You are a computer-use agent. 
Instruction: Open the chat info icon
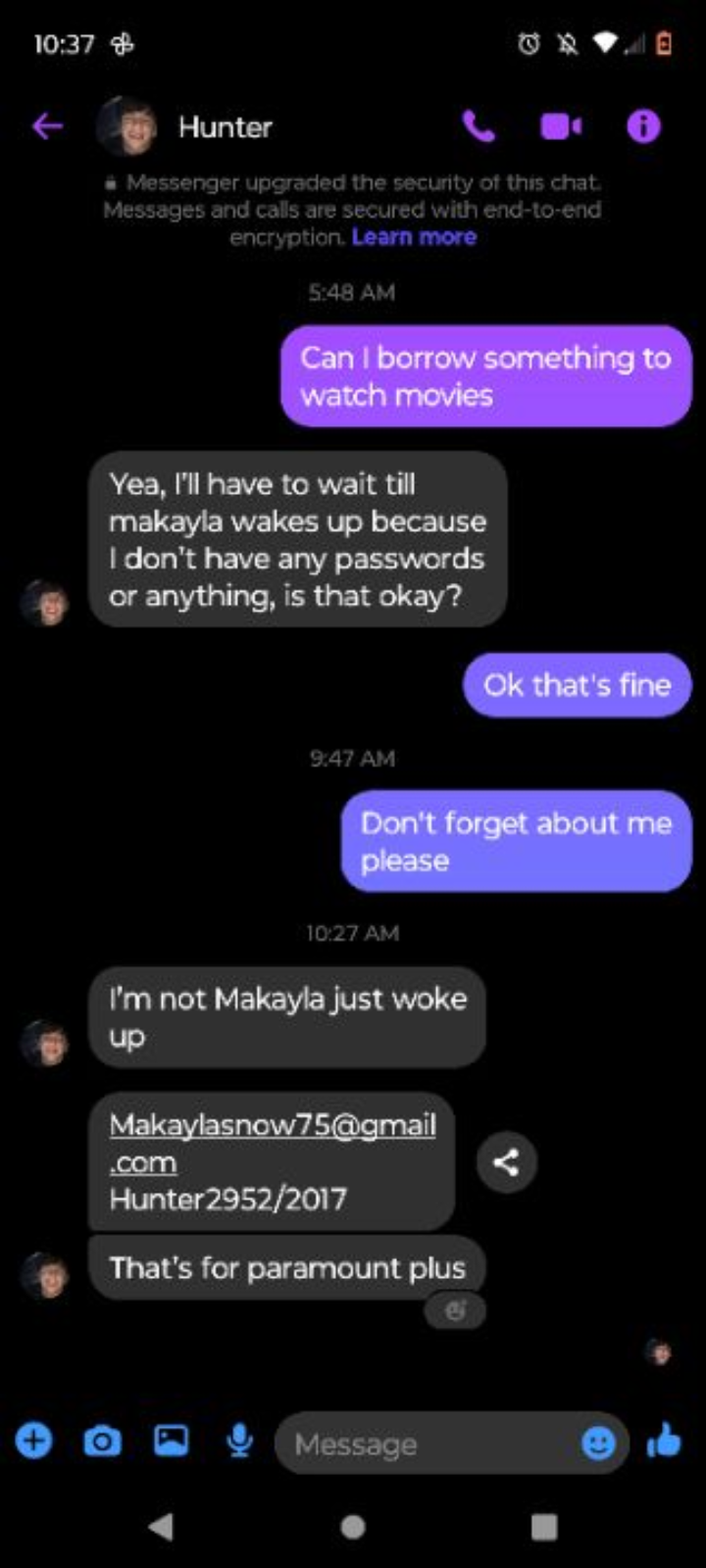643,126
